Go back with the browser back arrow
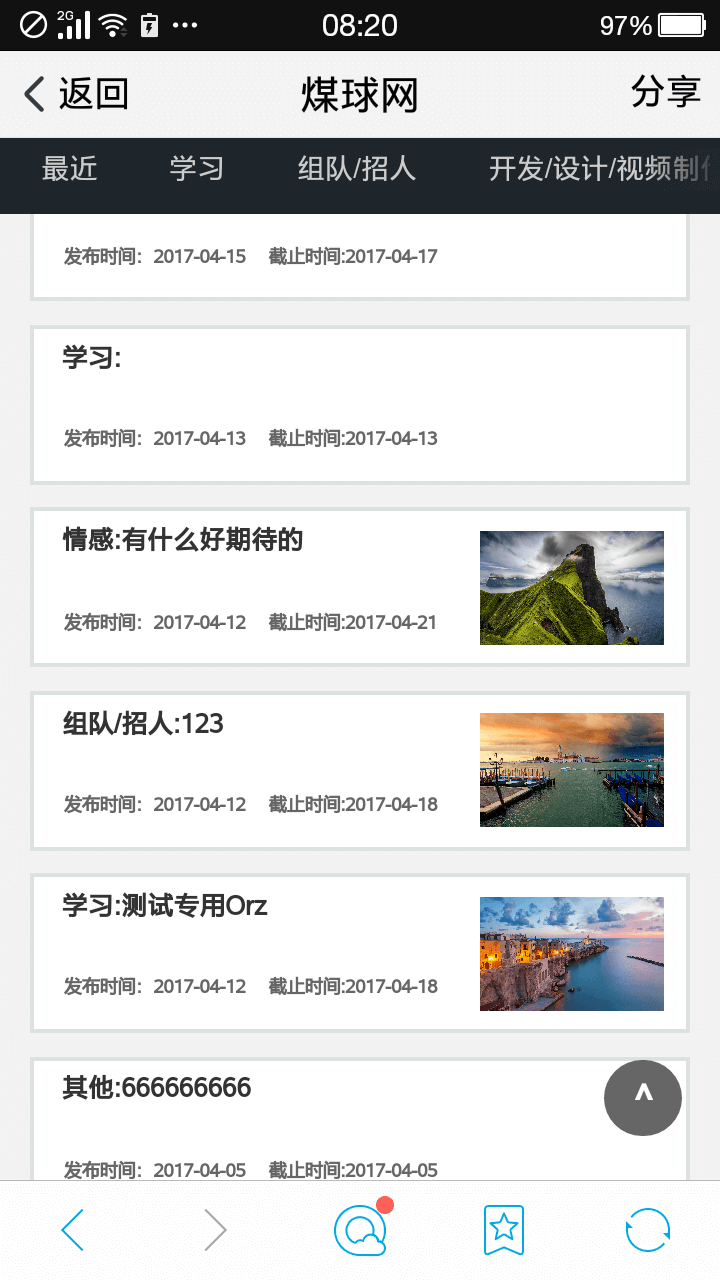This screenshot has width=720, height=1280. pos(73,1230)
